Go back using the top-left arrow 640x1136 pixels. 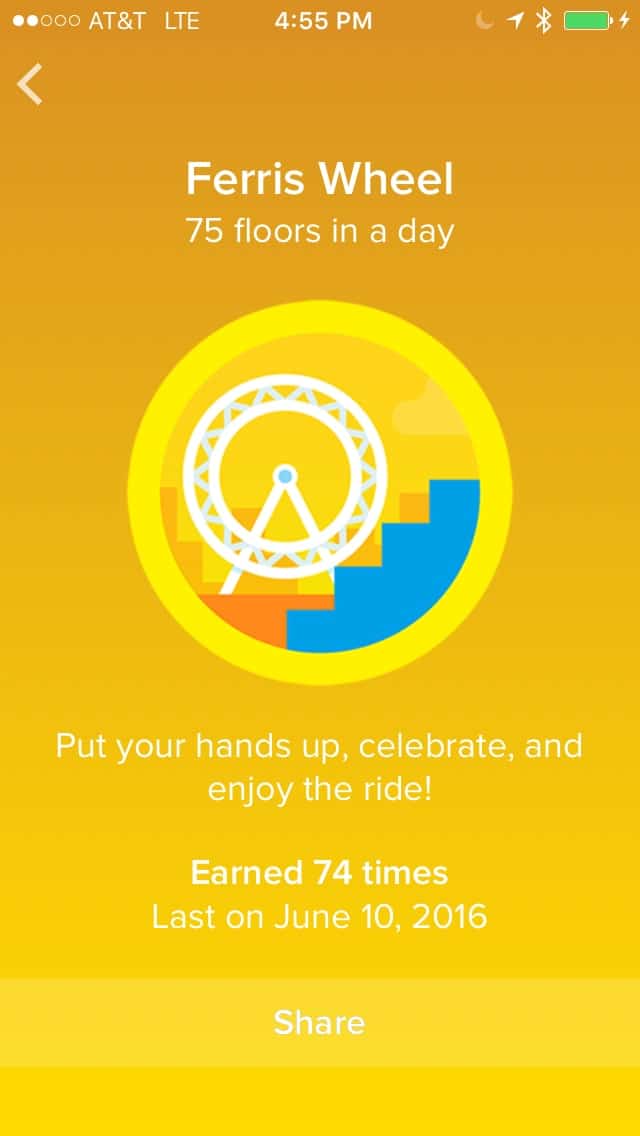(x=30, y=84)
